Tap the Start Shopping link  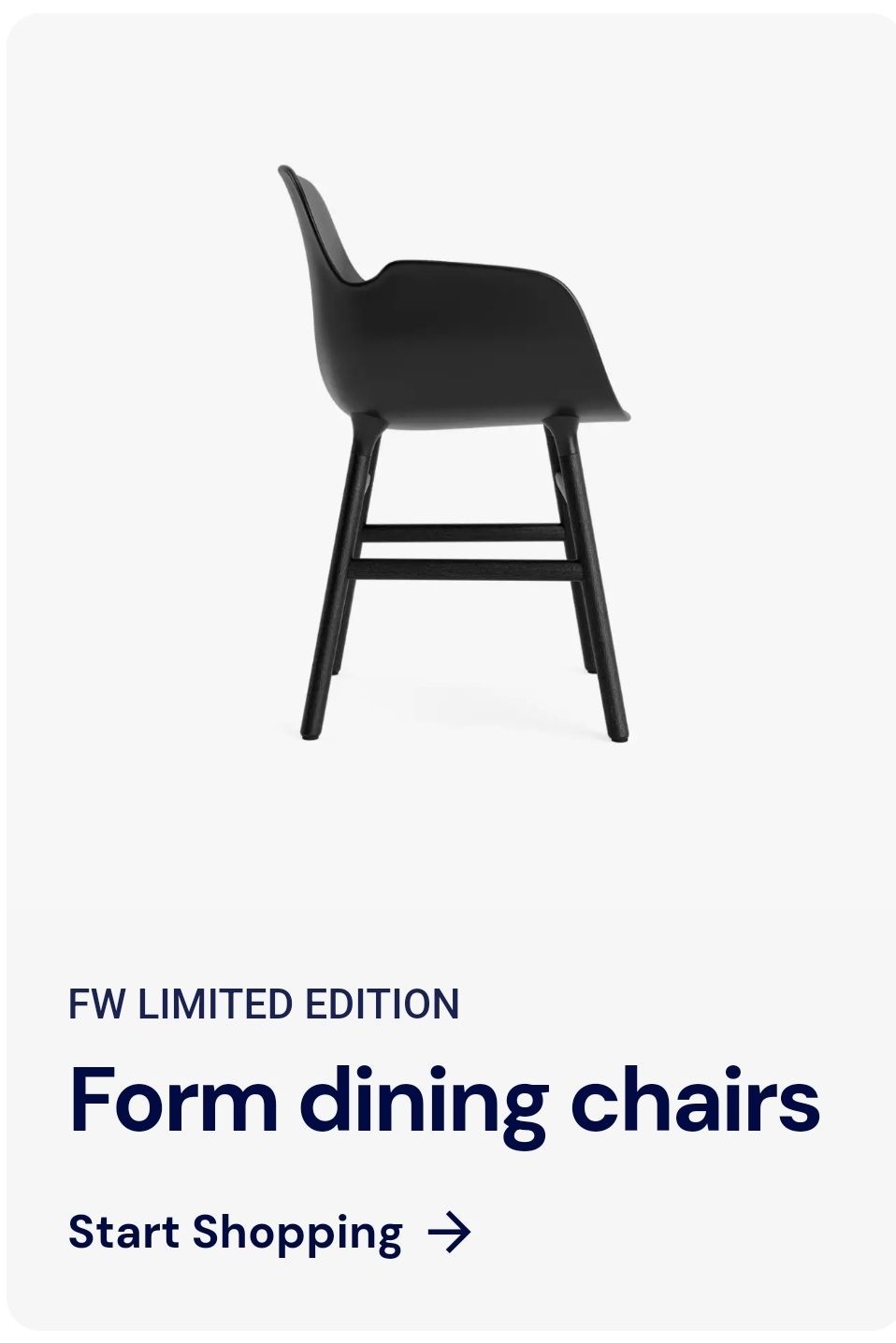point(269,1233)
